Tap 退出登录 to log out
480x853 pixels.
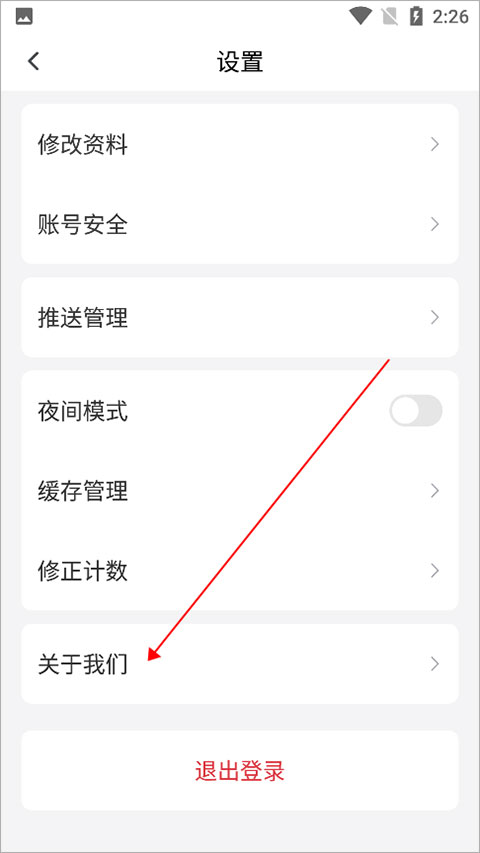click(x=239, y=770)
